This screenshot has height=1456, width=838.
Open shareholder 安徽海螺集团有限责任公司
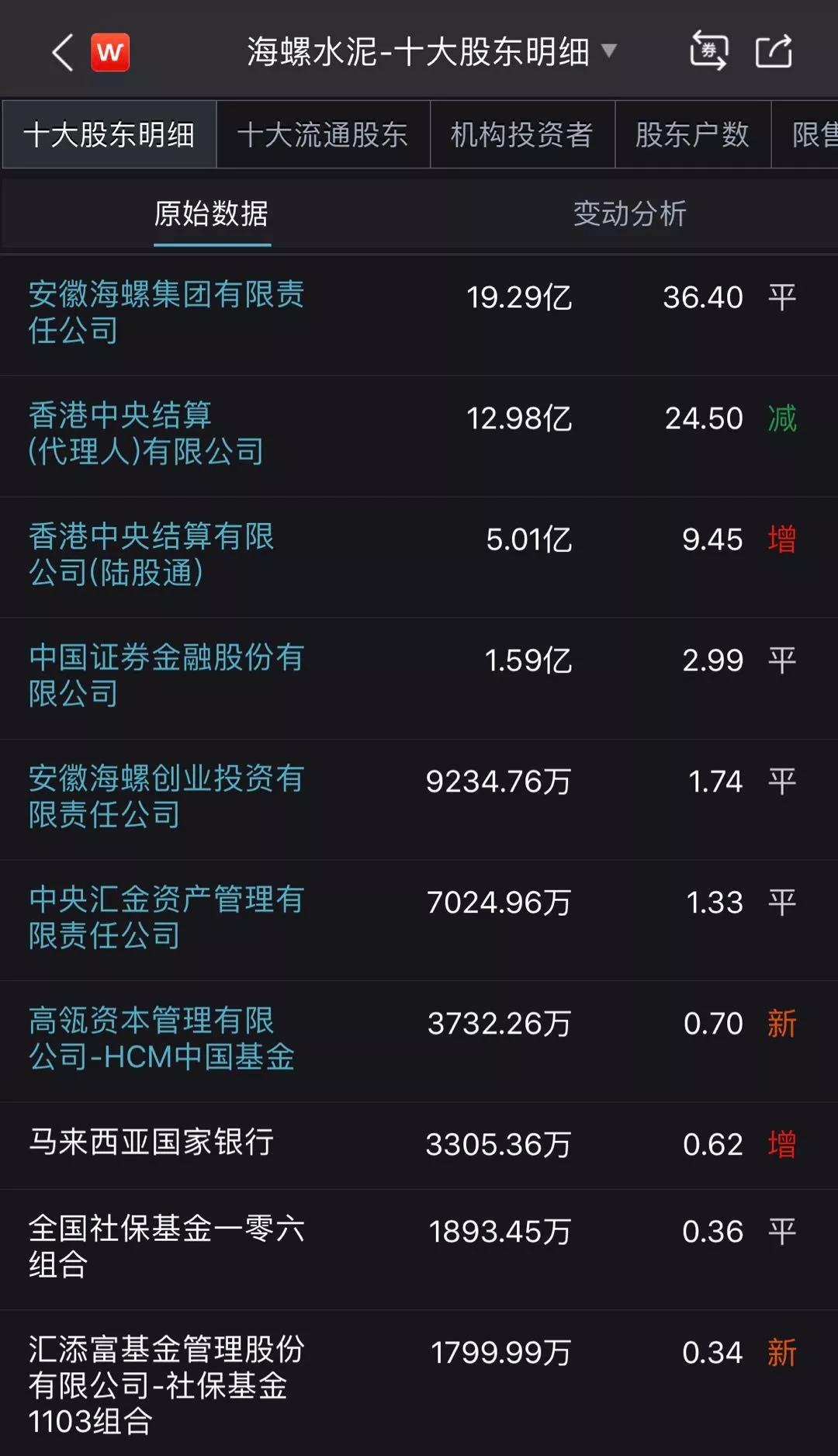[x=166, y=312]
